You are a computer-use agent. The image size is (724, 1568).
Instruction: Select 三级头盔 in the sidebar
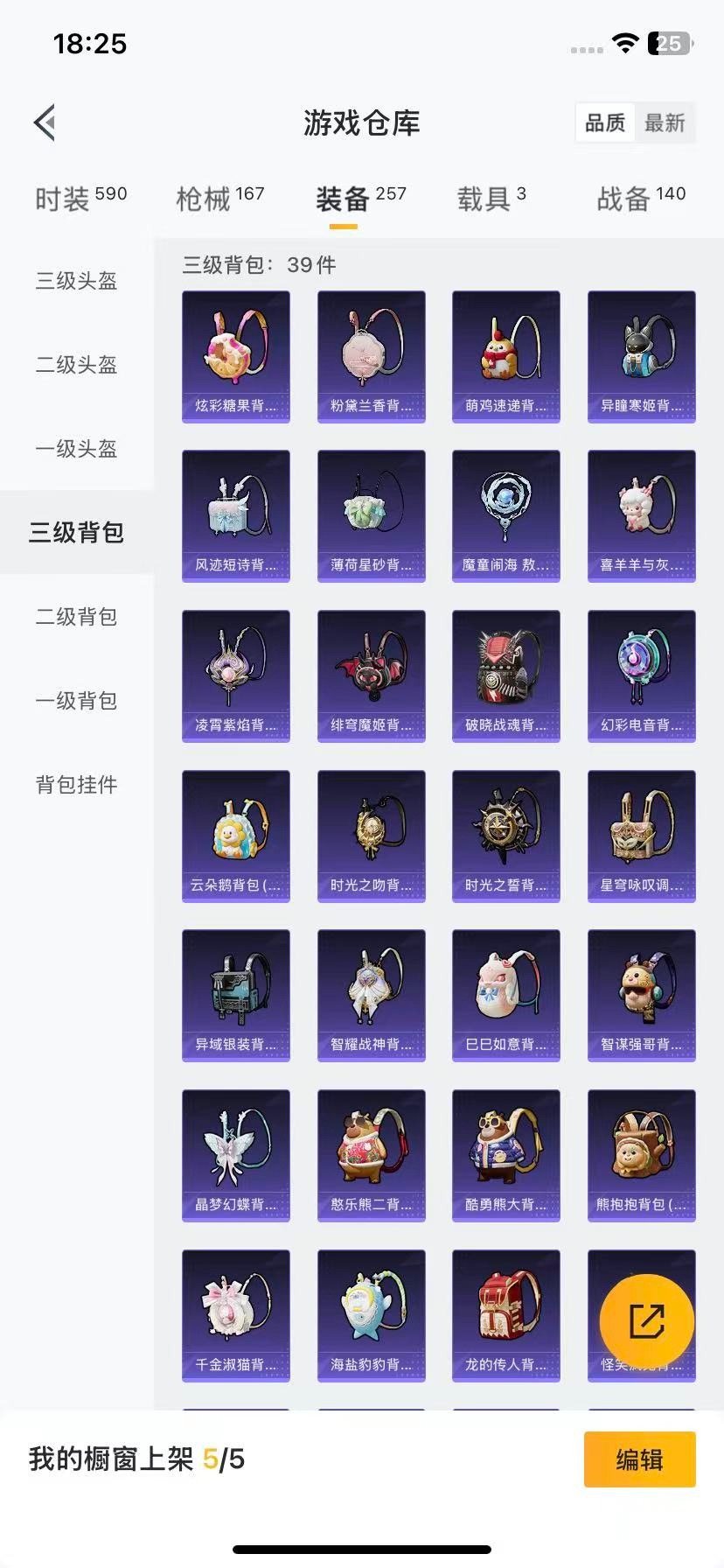[75, 281]
